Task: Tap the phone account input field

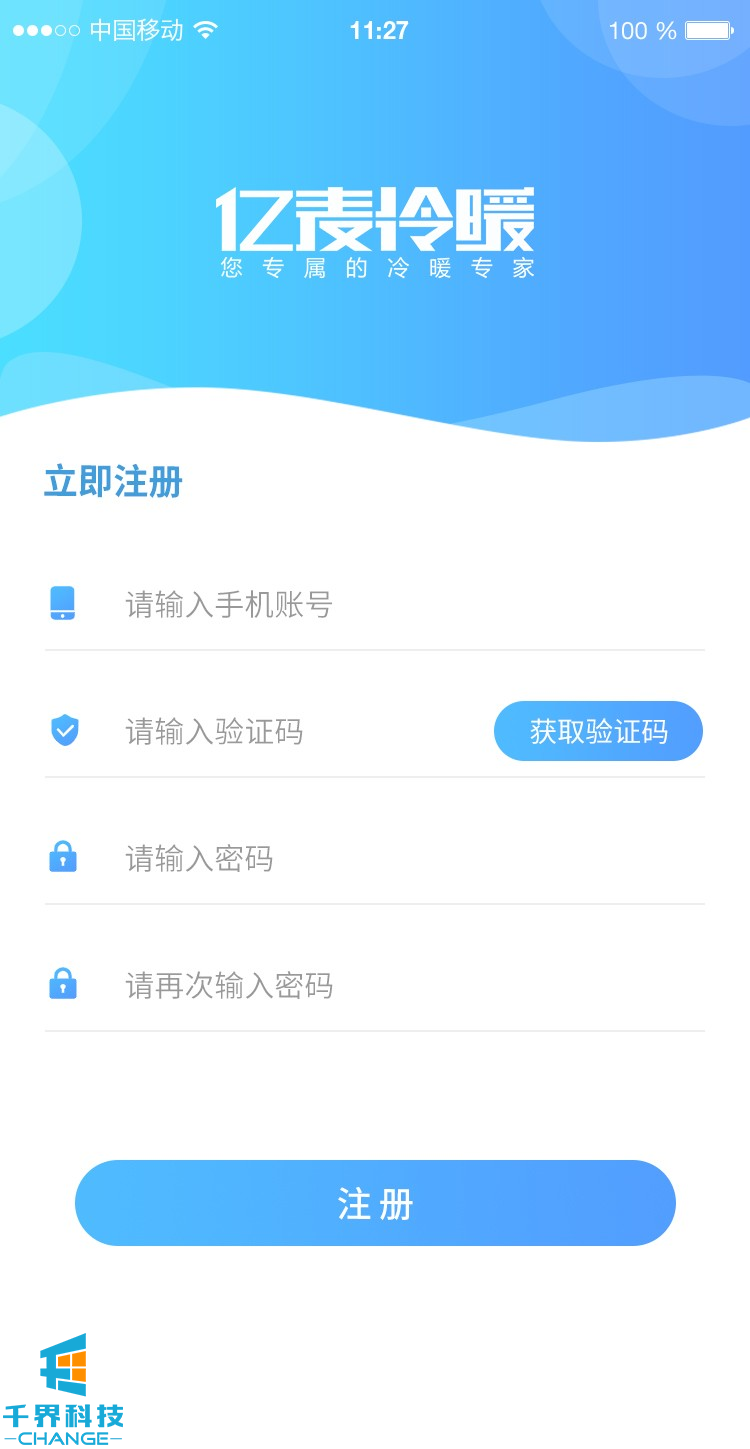Action: point(400,605)
